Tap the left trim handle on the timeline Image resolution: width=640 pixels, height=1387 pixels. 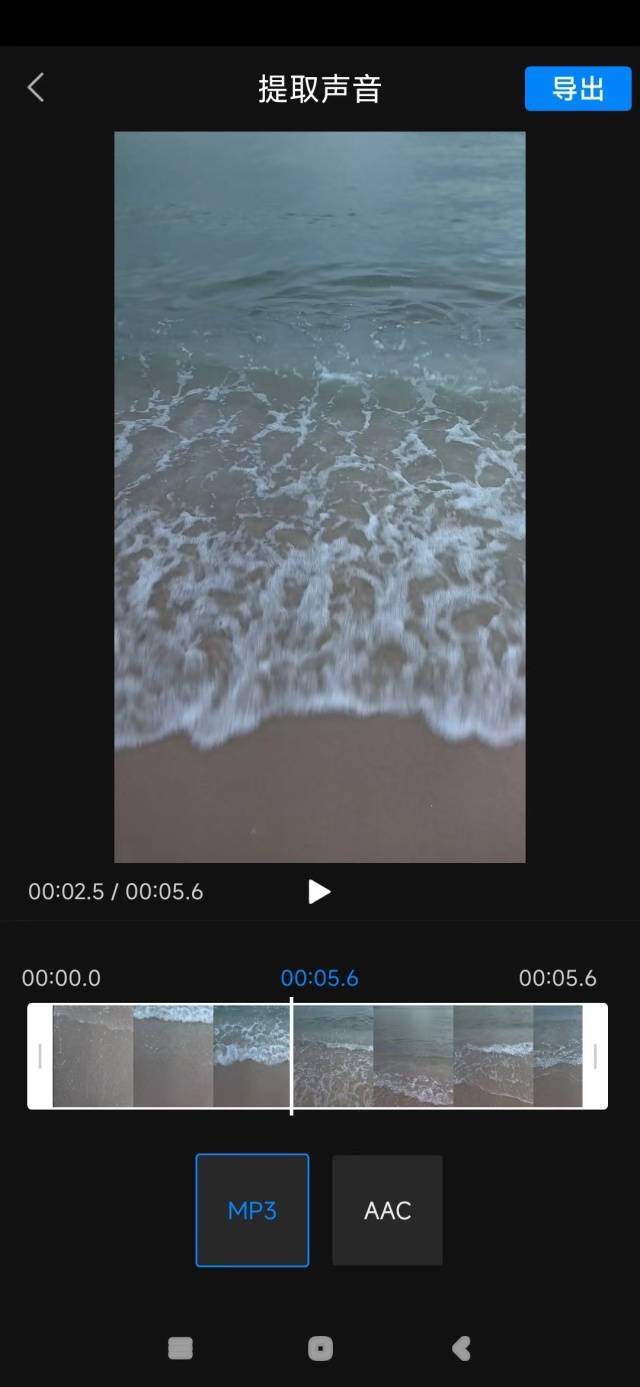pyautogui.click(x=40, y=1056)
